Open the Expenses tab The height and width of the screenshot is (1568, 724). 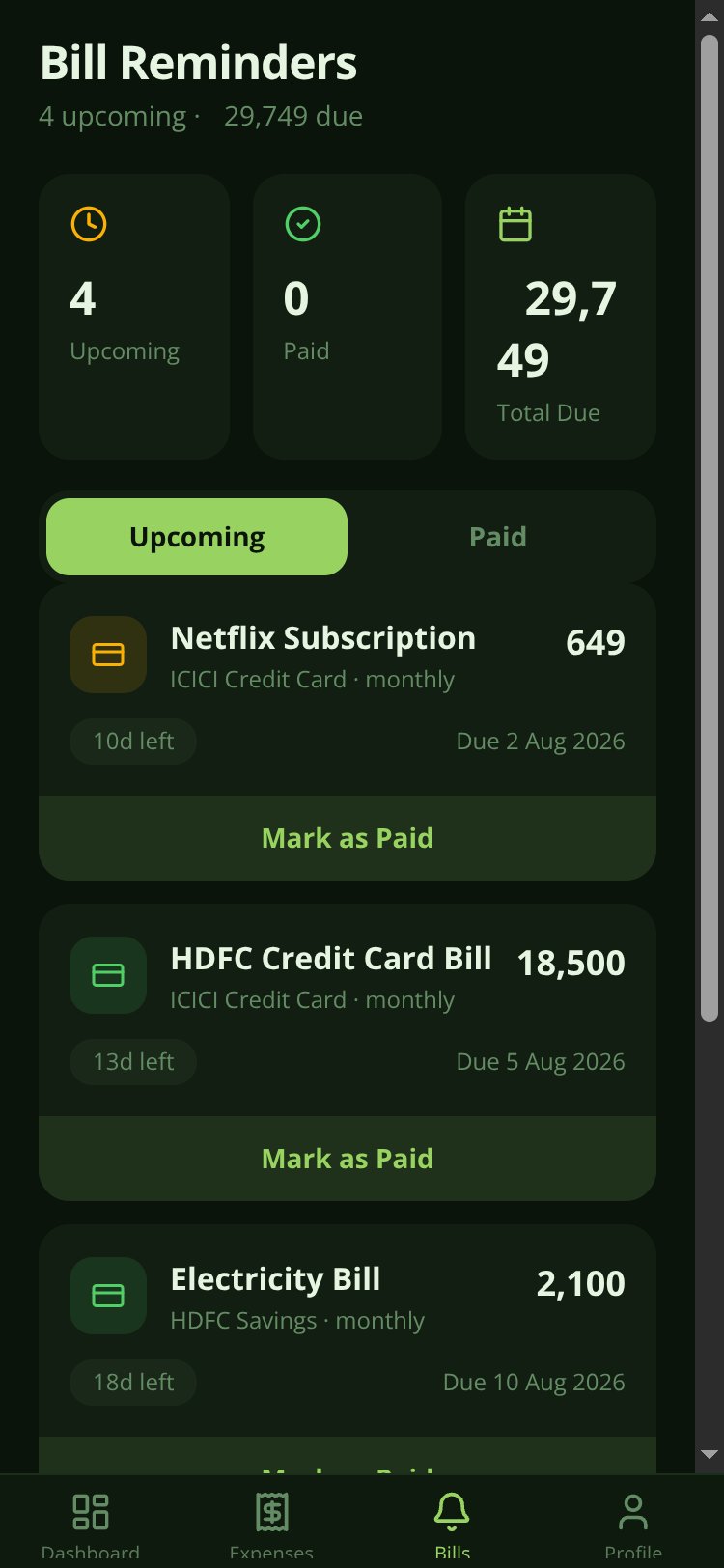tap(271, 1523)
